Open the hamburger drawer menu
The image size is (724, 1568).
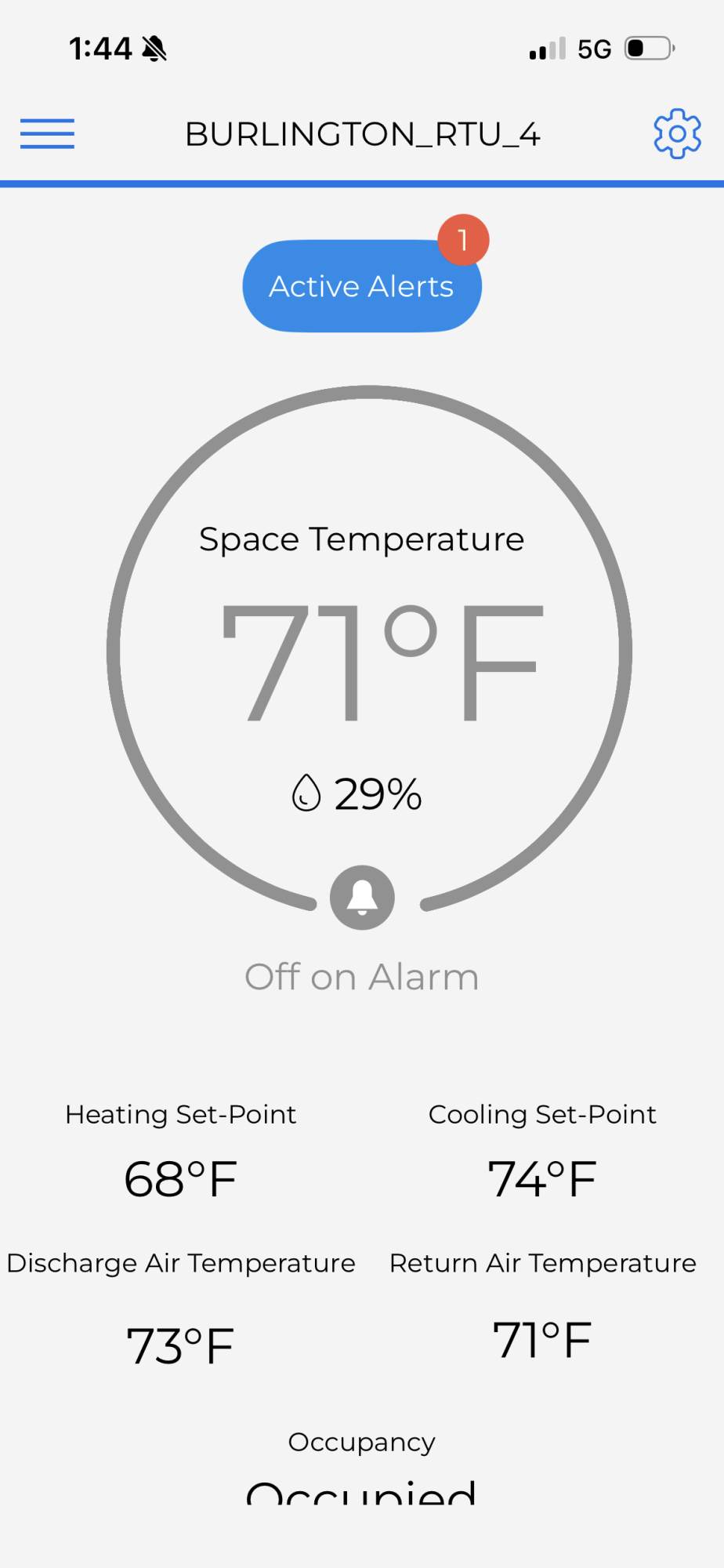coord(47,133)
